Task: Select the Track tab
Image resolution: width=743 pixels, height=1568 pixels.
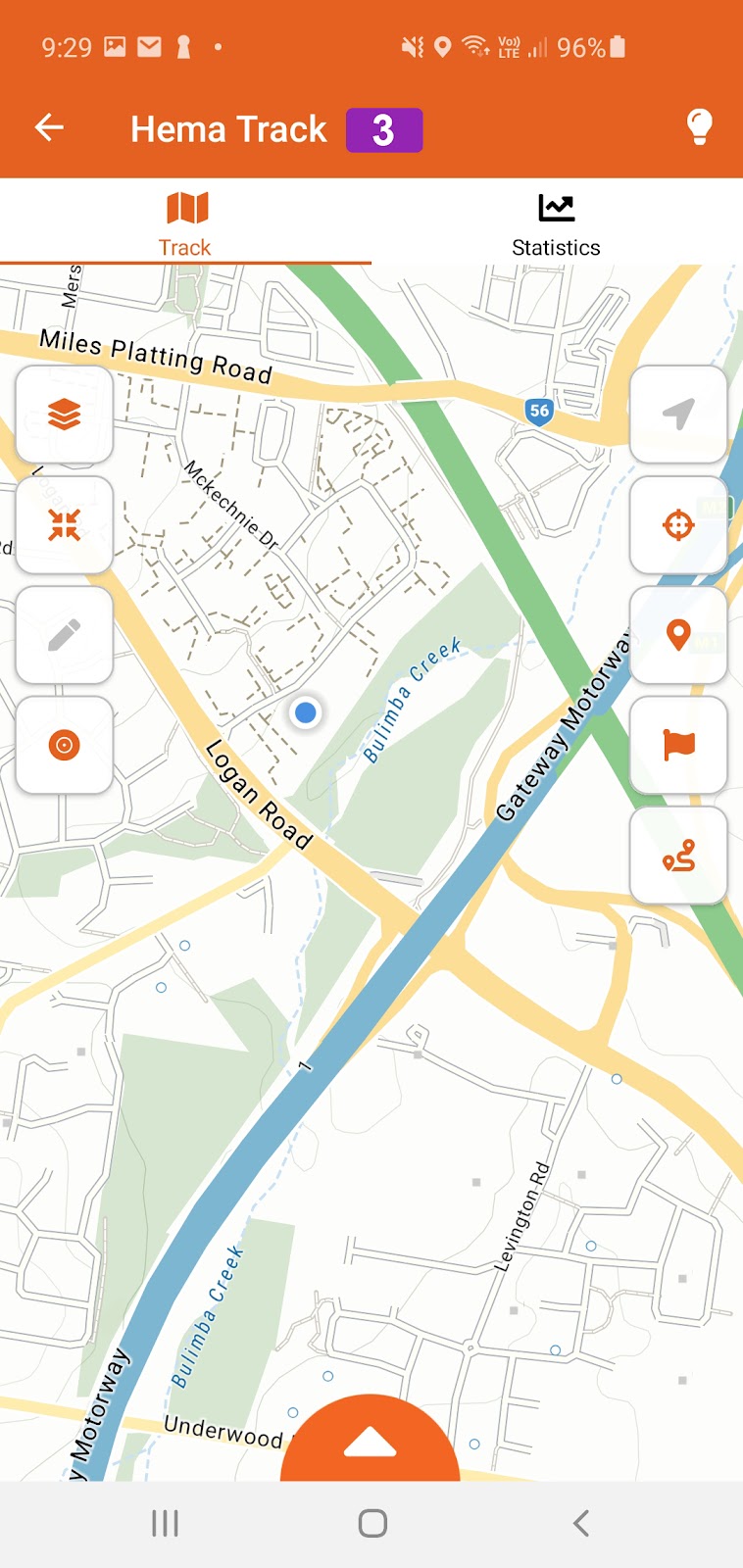Action: [x=185, y=223]
